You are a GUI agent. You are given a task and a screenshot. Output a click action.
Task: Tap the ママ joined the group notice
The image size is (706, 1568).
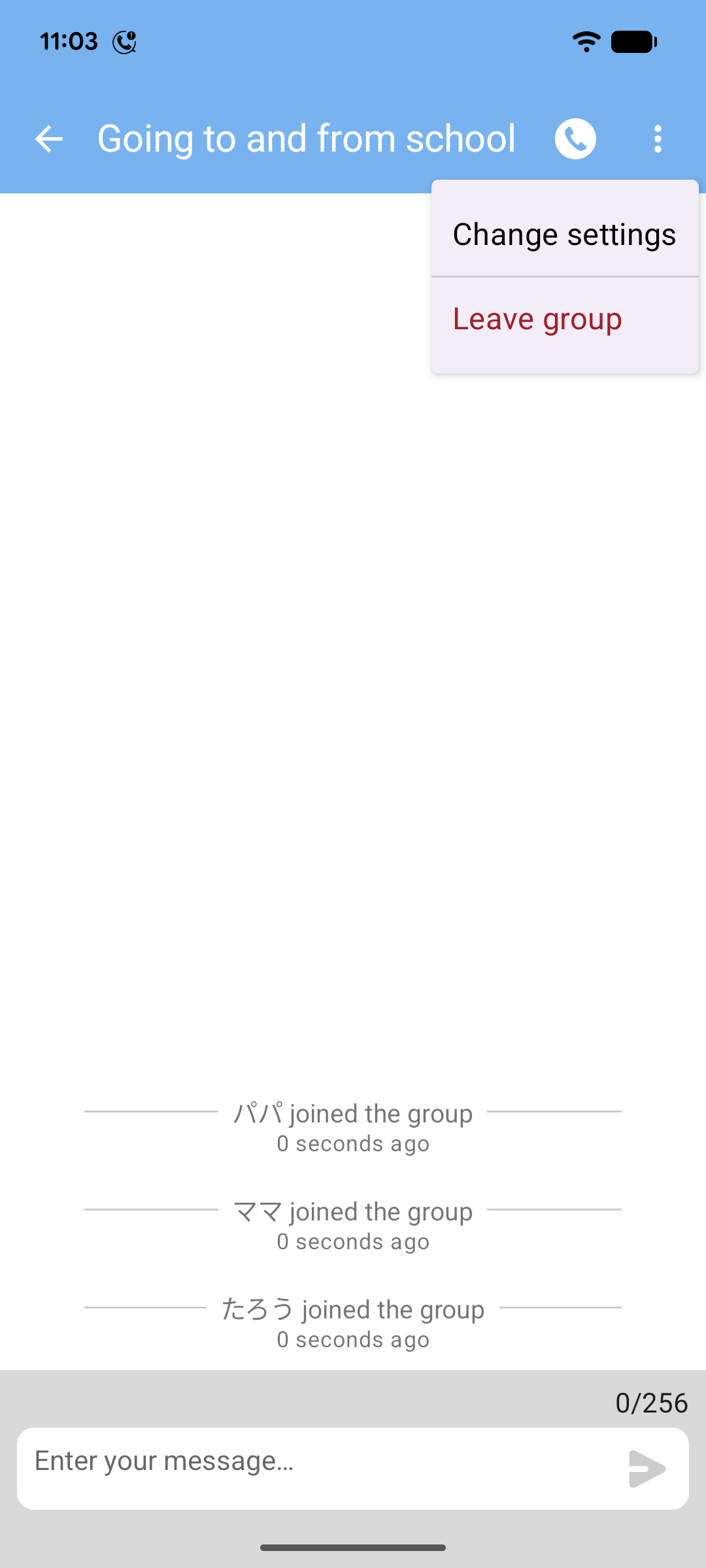(353, 1211)
